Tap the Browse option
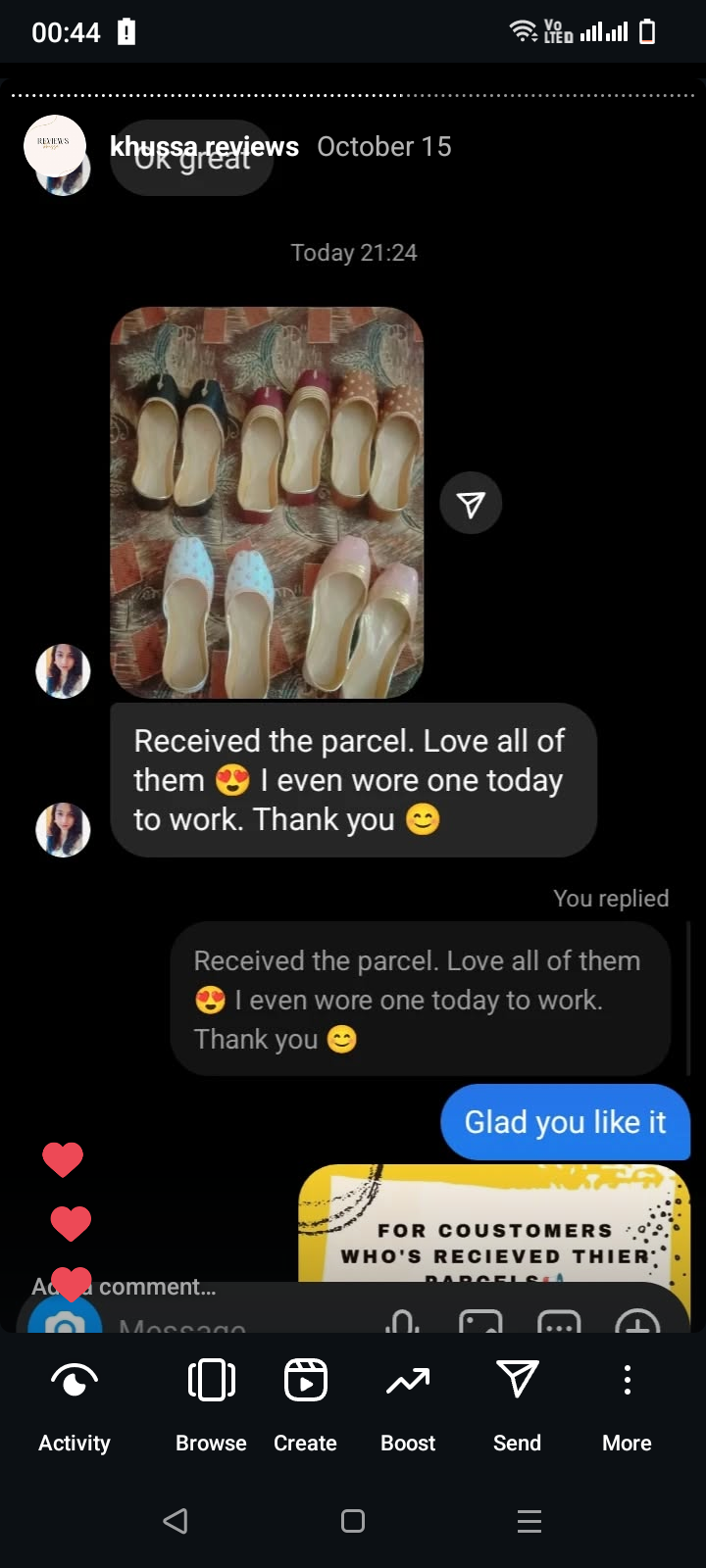The height and width of the screenshot is (1568, 706). (x=211, y=1400)
